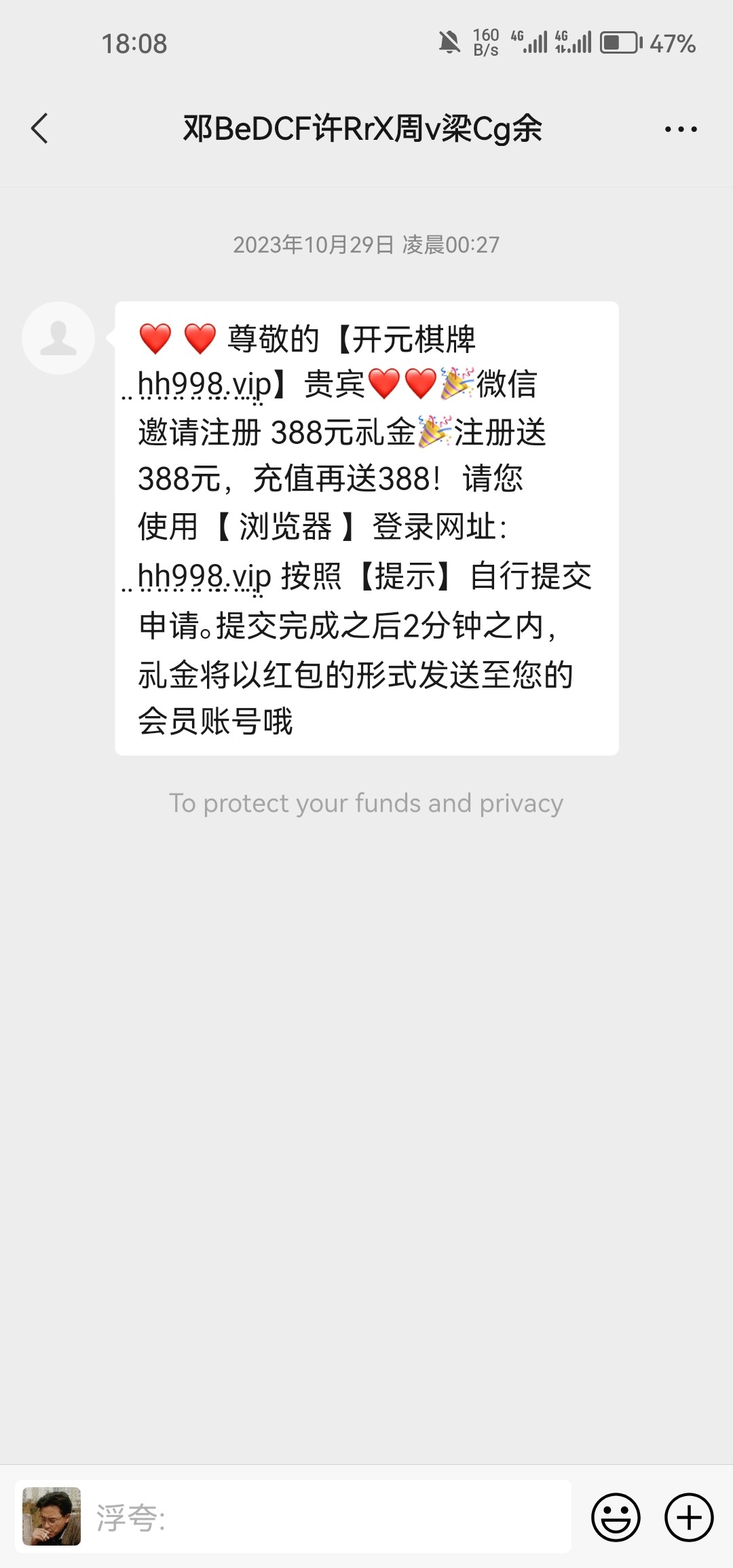
Task: Go back from this chat
Action: [41, 129]
